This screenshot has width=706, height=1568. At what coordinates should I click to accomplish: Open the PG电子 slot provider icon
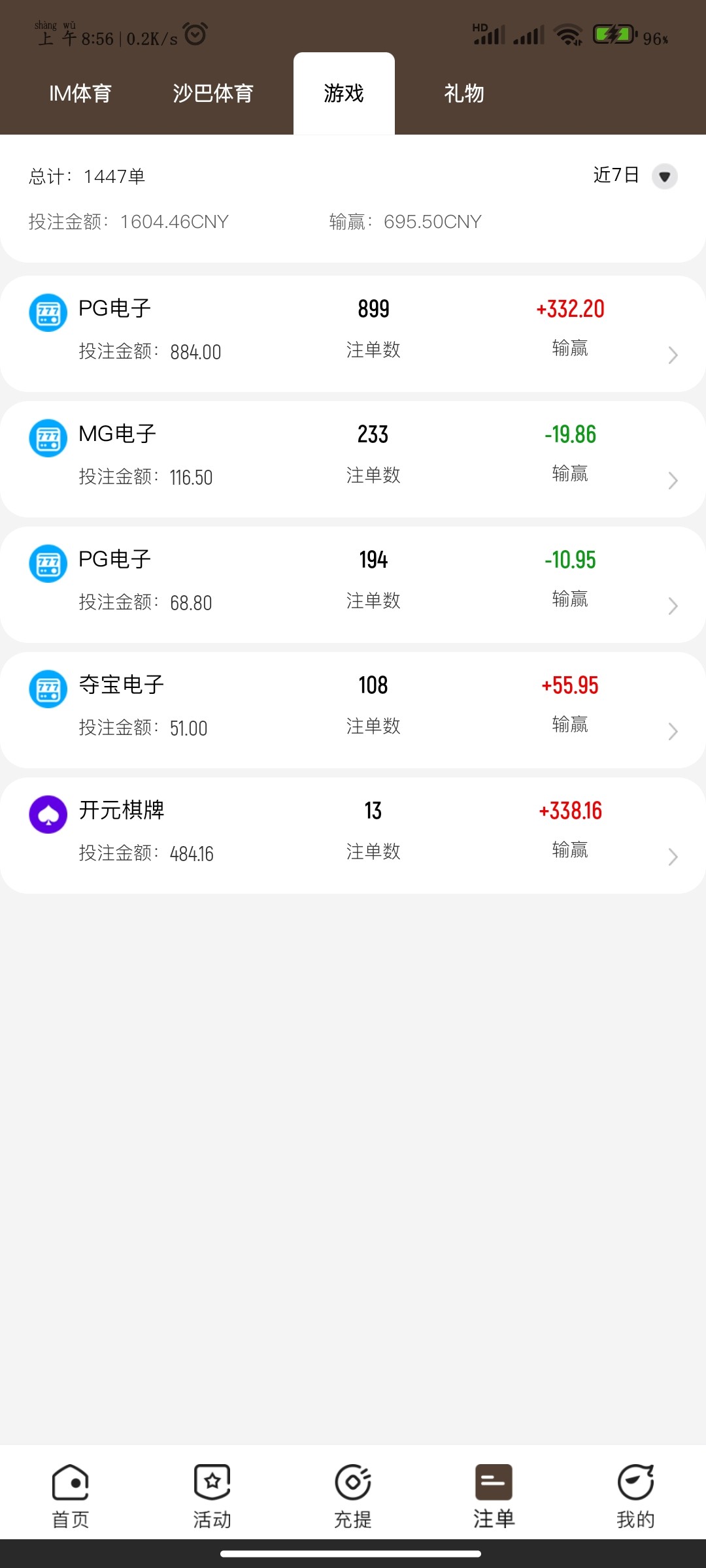pos(48,312)
